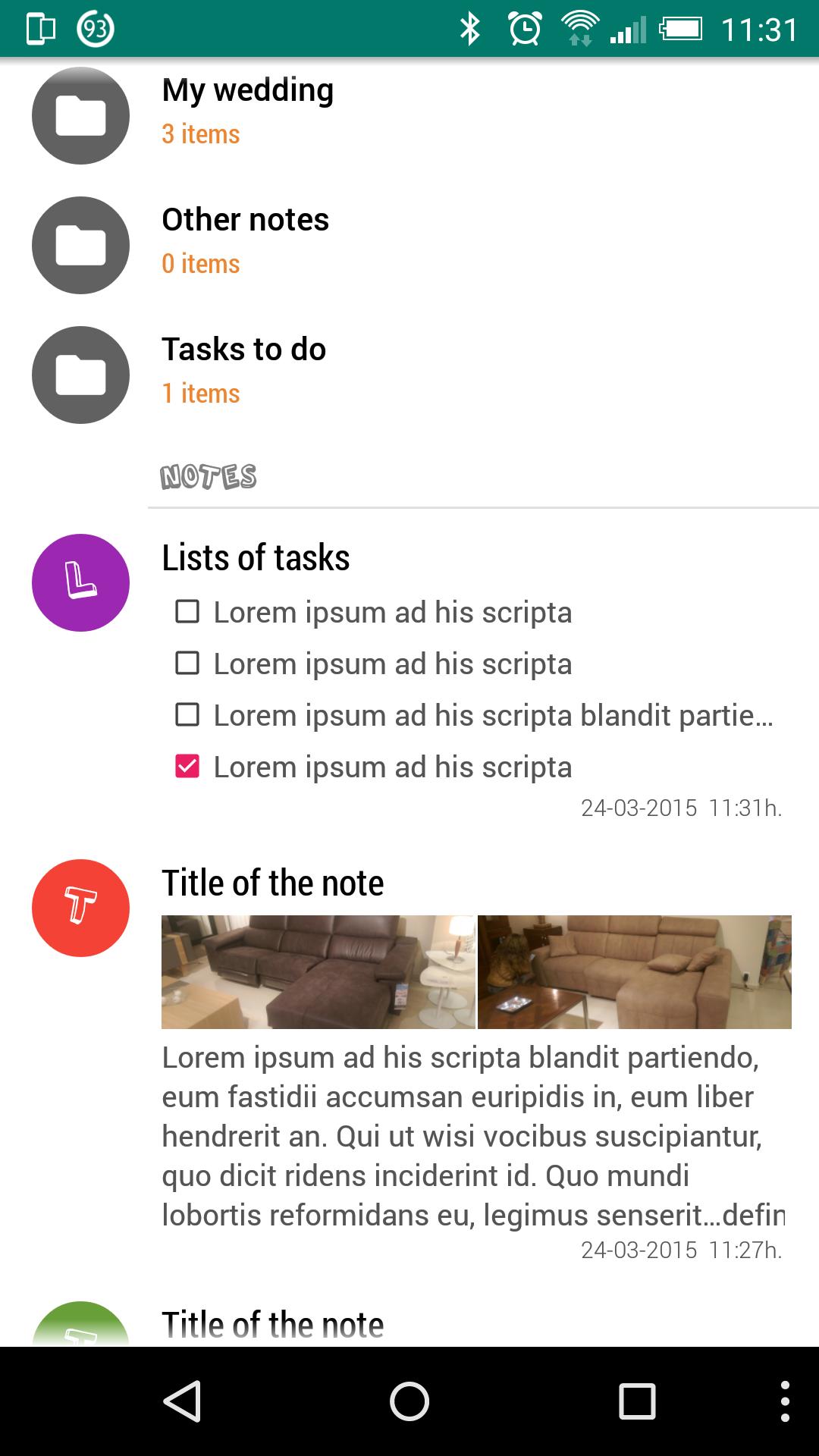This screenshot has width=819, height=1456.
Task: Go back with the system back button
Action: pyautogui.click(x=182, y=1401)
